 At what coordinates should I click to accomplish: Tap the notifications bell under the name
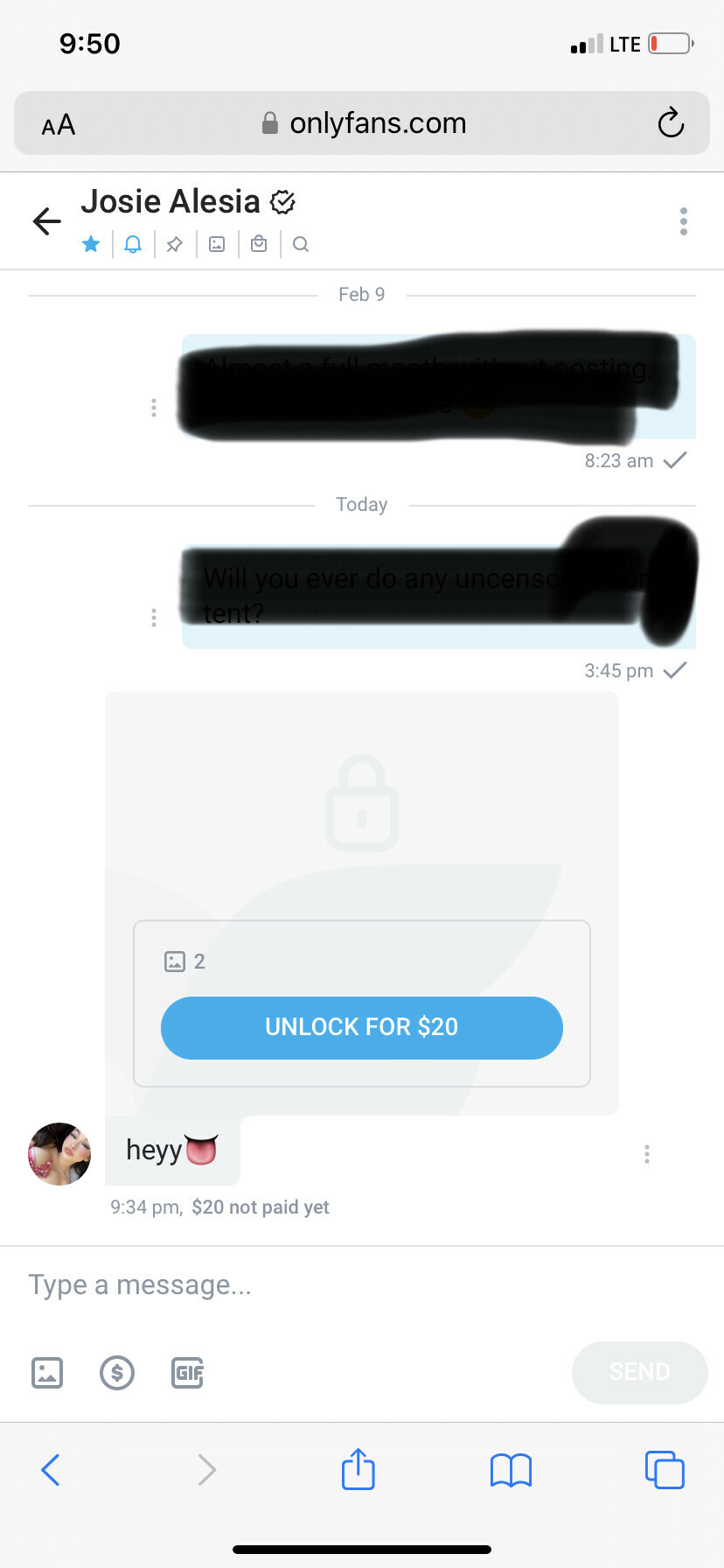click(x=133, y=244)
